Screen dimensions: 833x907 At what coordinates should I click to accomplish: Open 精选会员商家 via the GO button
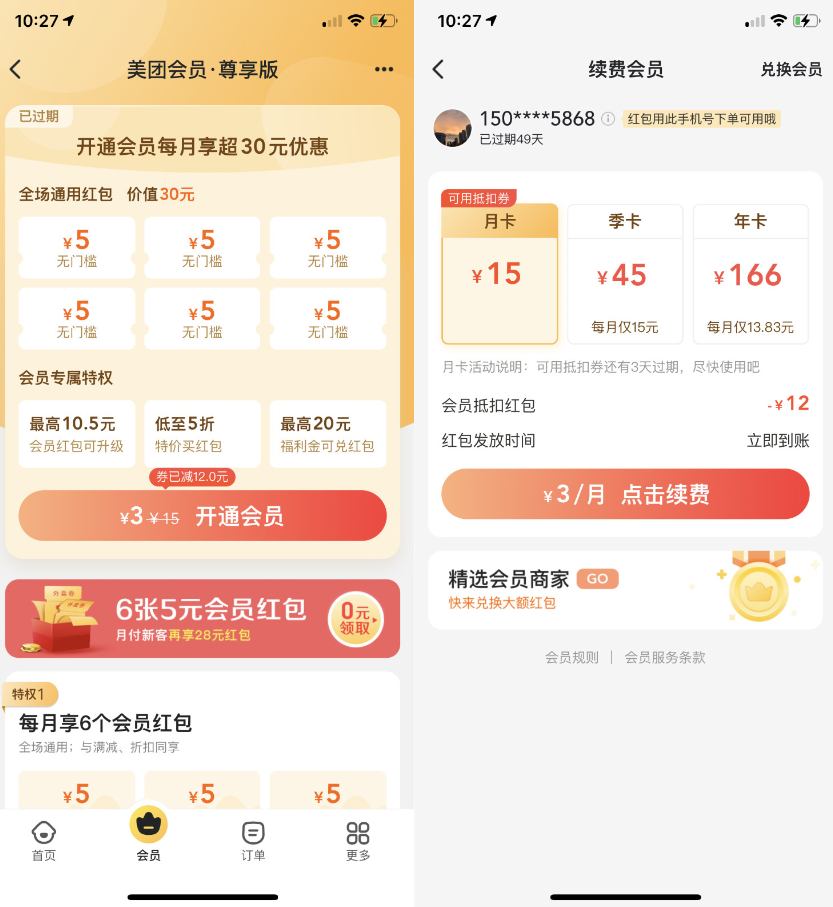[597, 578]
